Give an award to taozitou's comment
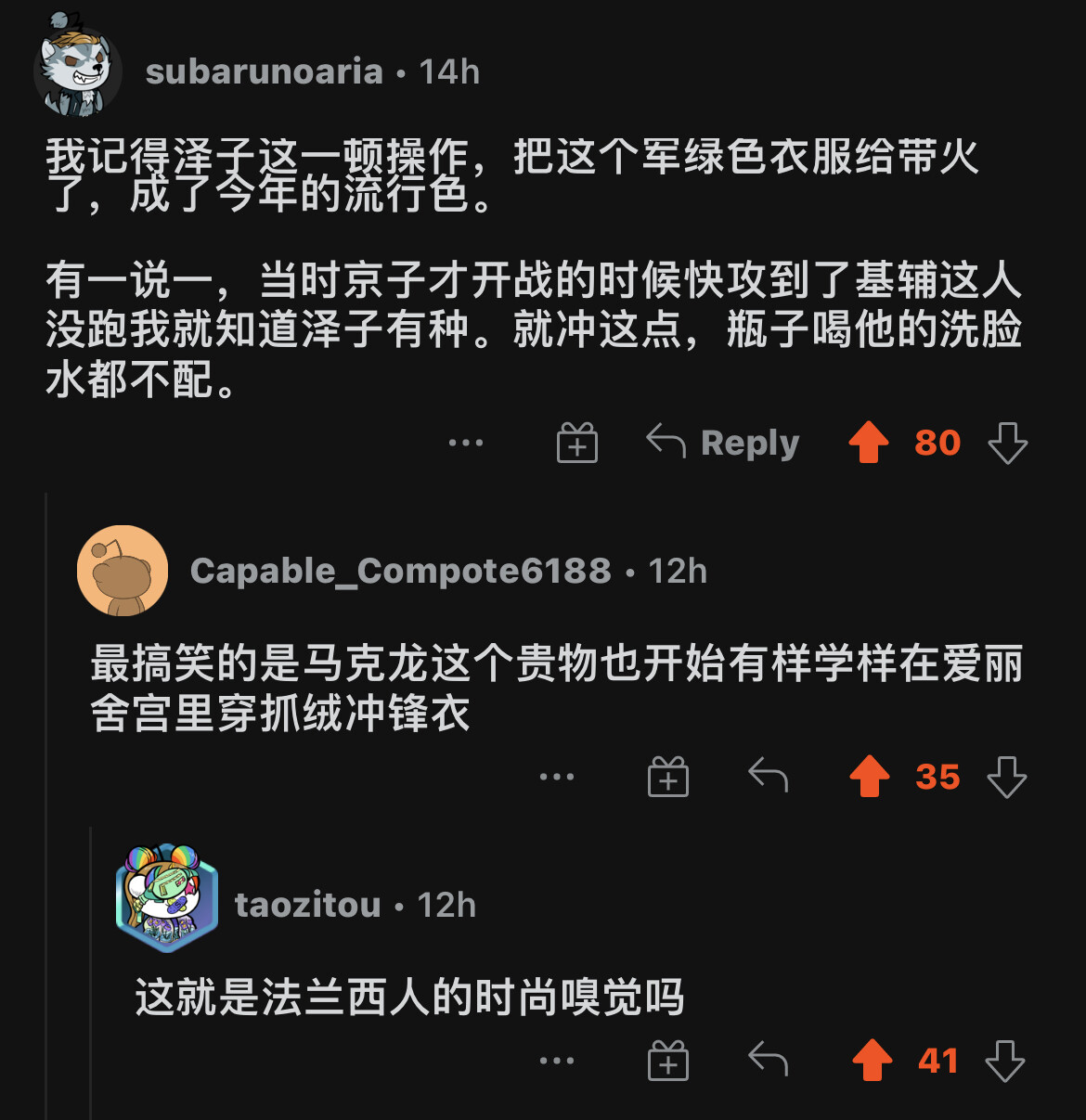Screen dimensions: 1086x1120 coord(667,1061)
